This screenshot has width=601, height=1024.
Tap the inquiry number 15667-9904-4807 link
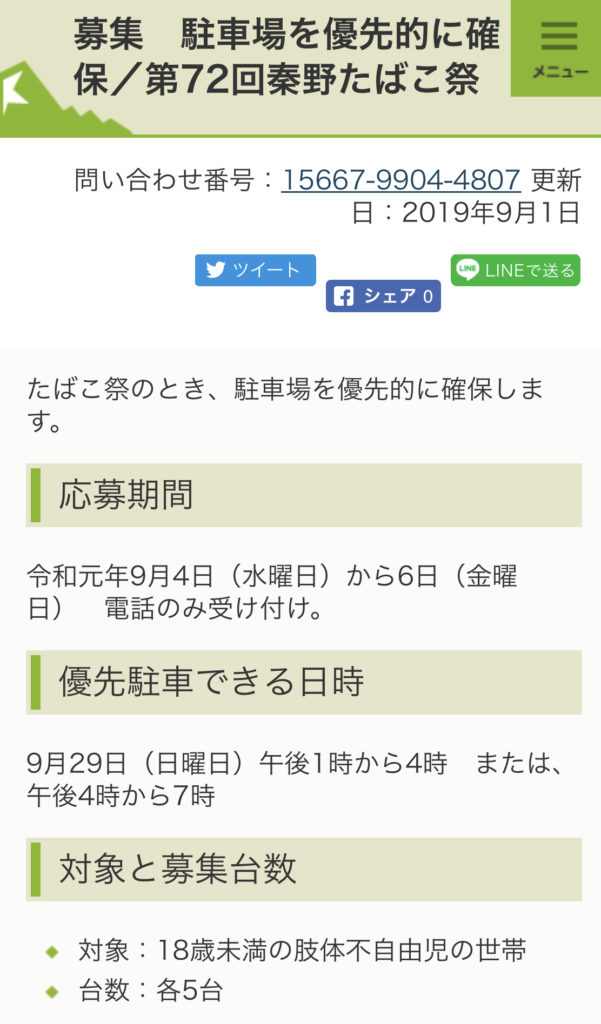tap(401, 180)
